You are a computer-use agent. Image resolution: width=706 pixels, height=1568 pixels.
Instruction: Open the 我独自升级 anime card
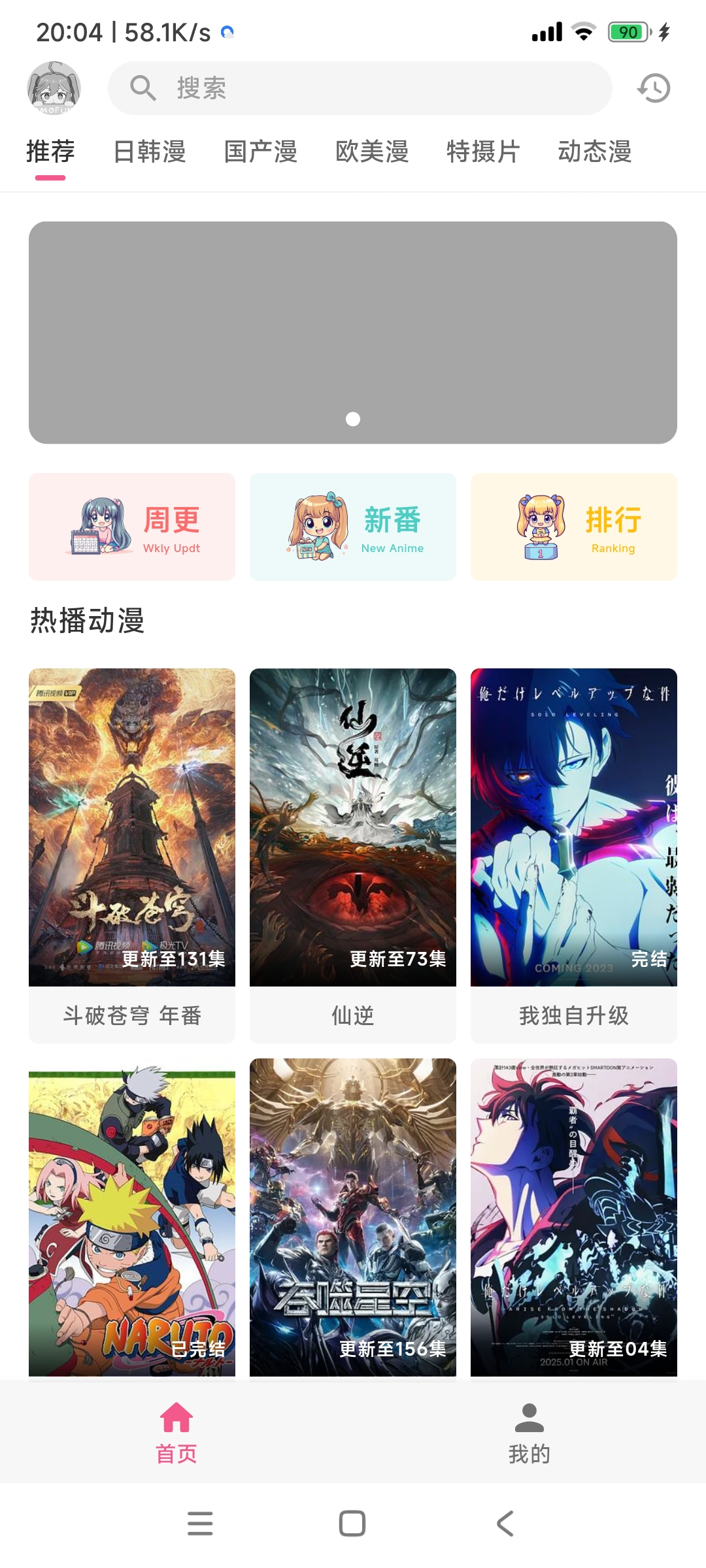574,849
